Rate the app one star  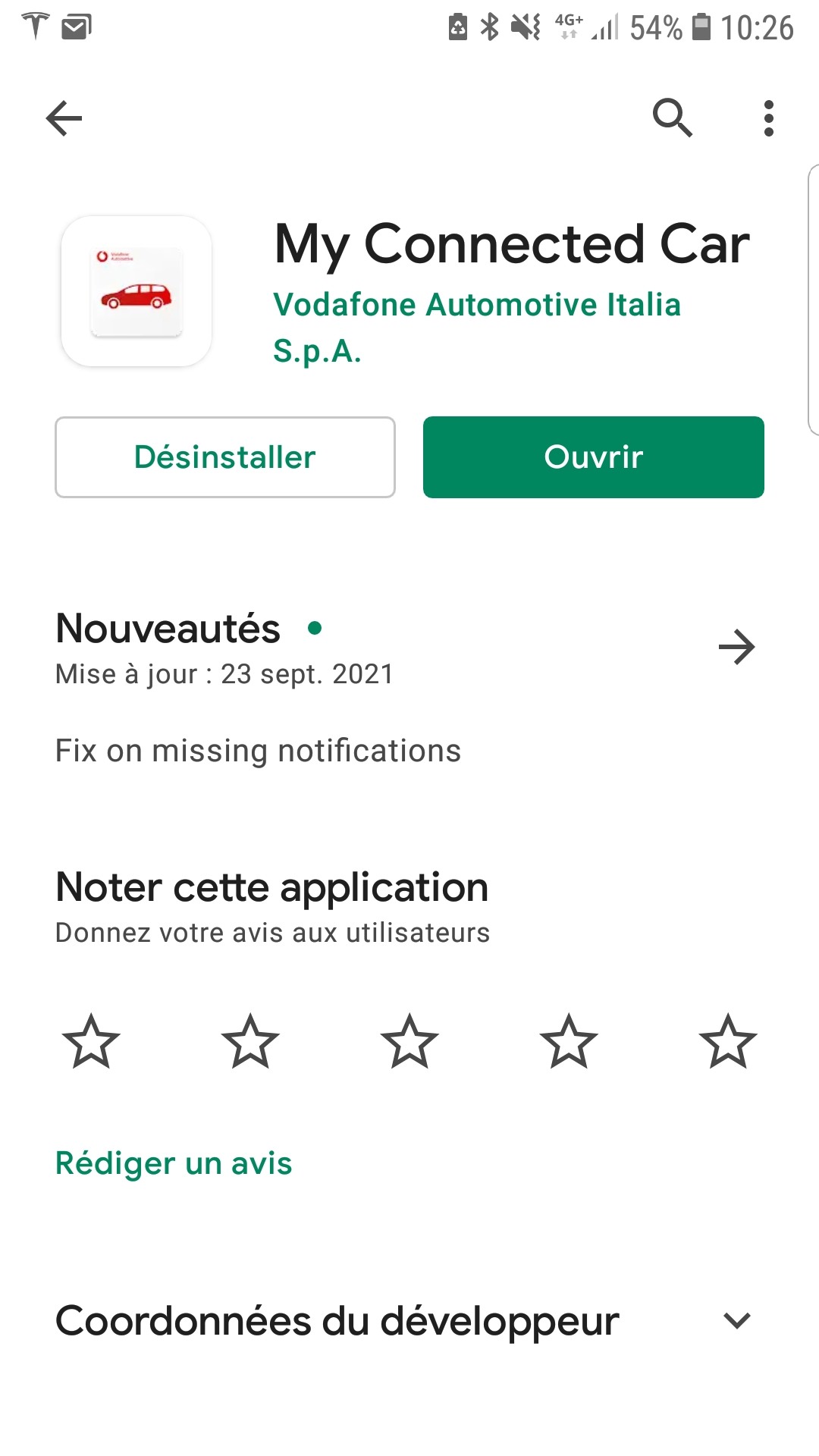(91, 1041)
